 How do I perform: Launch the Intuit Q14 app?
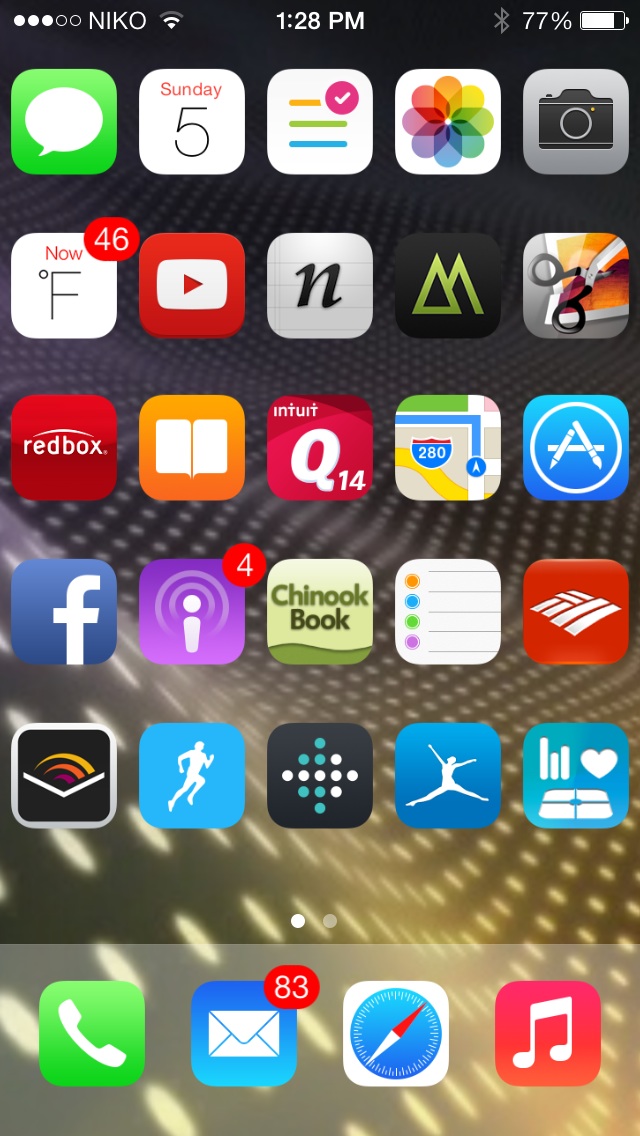tap(320, 448)
